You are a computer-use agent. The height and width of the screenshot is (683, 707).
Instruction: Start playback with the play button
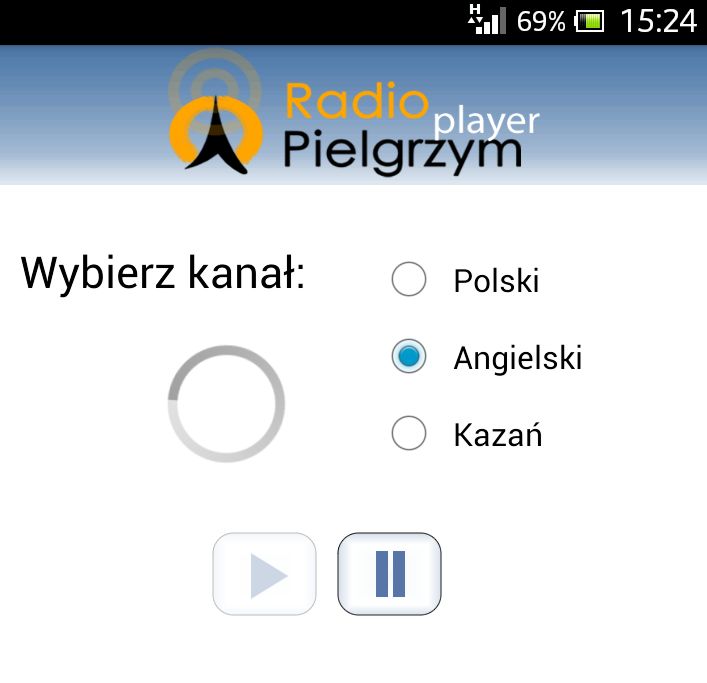pos(265,574)
